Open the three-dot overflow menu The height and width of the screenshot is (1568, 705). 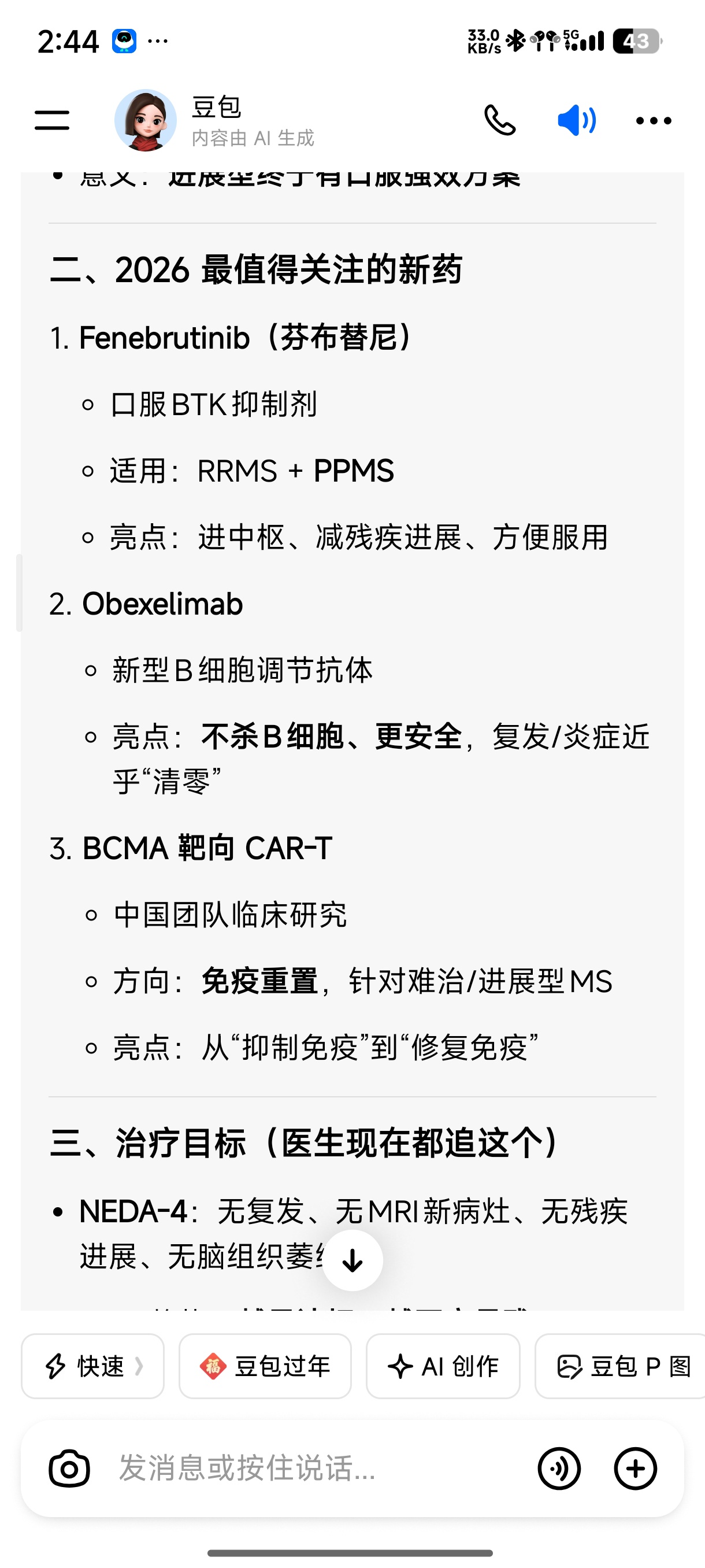(x=654, y=120)
